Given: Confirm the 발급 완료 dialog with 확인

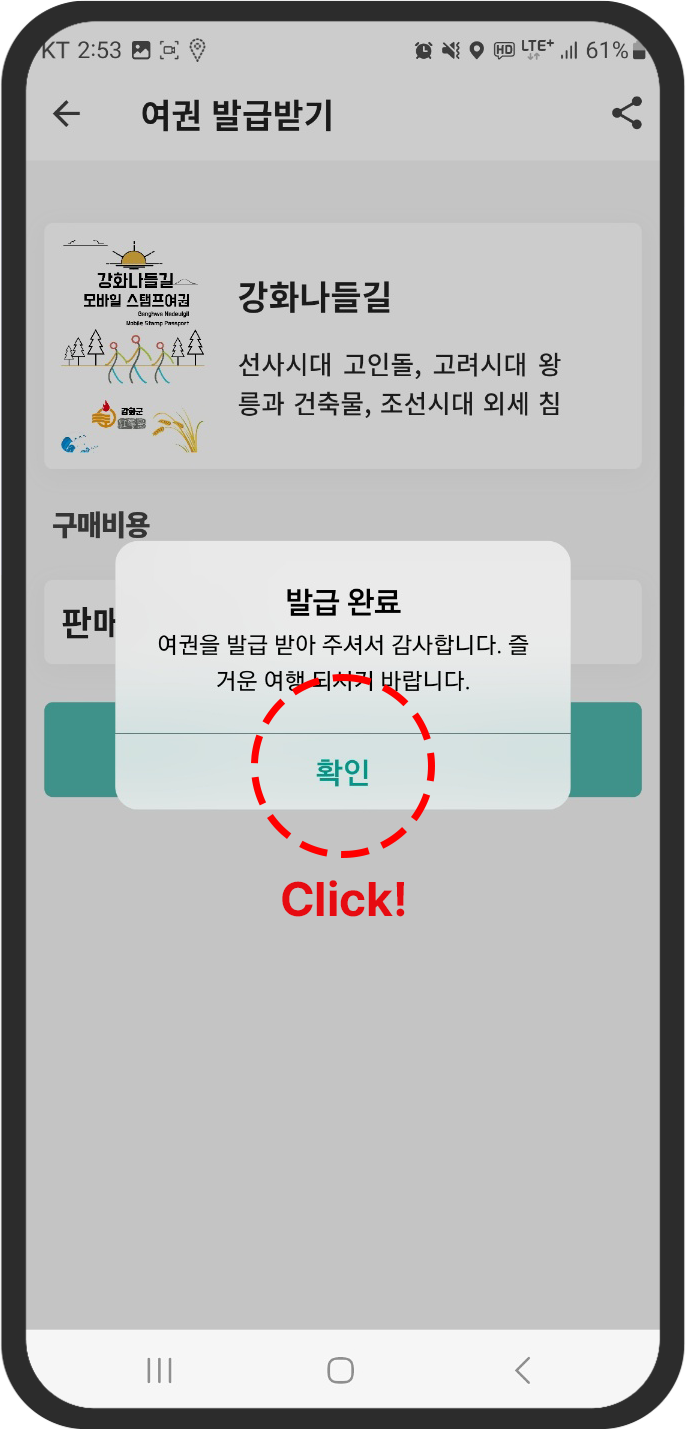Looking at the screenshot, I should click(343, 772).
